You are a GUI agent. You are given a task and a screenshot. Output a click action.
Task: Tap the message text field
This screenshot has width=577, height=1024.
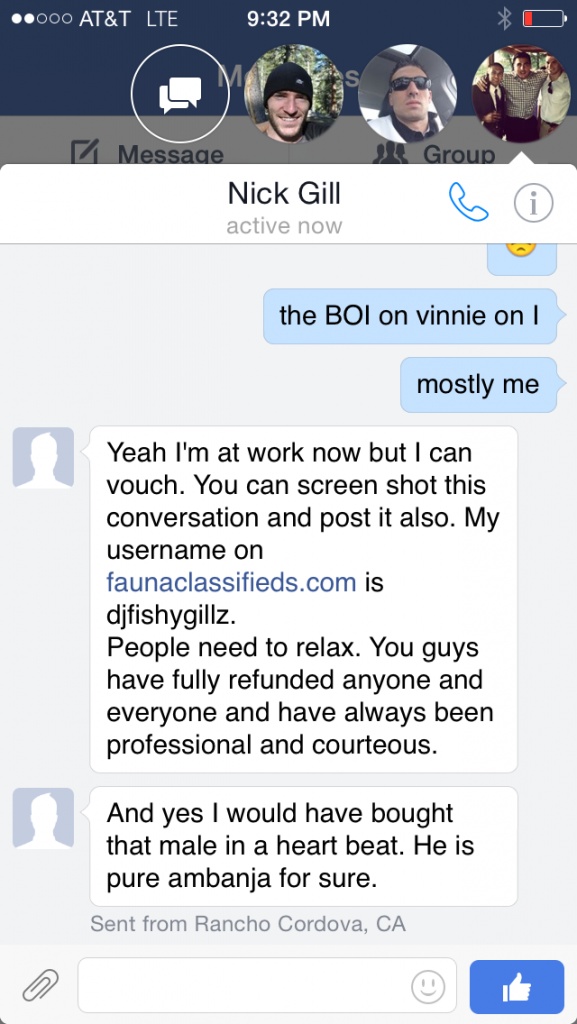(267, 985)
